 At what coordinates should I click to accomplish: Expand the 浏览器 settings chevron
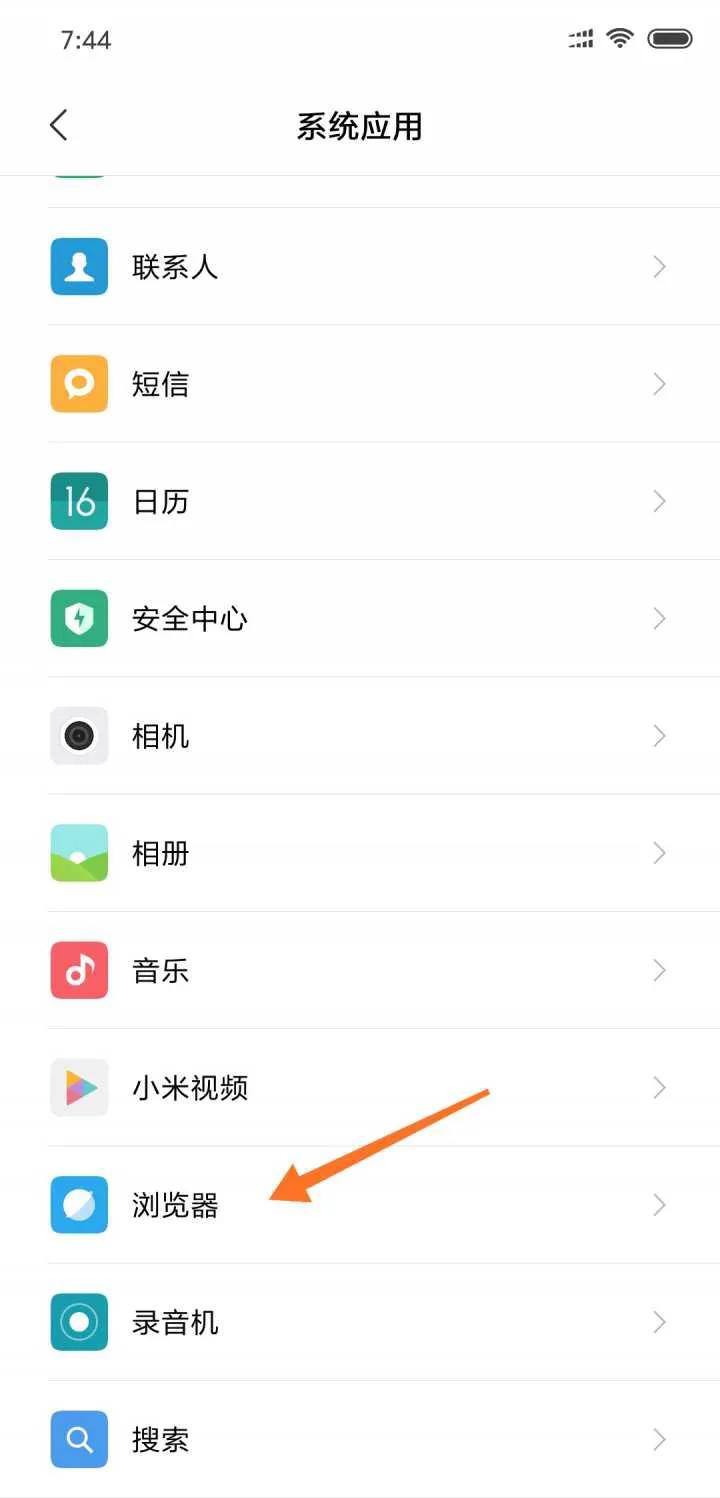[x=658, y=1205]
